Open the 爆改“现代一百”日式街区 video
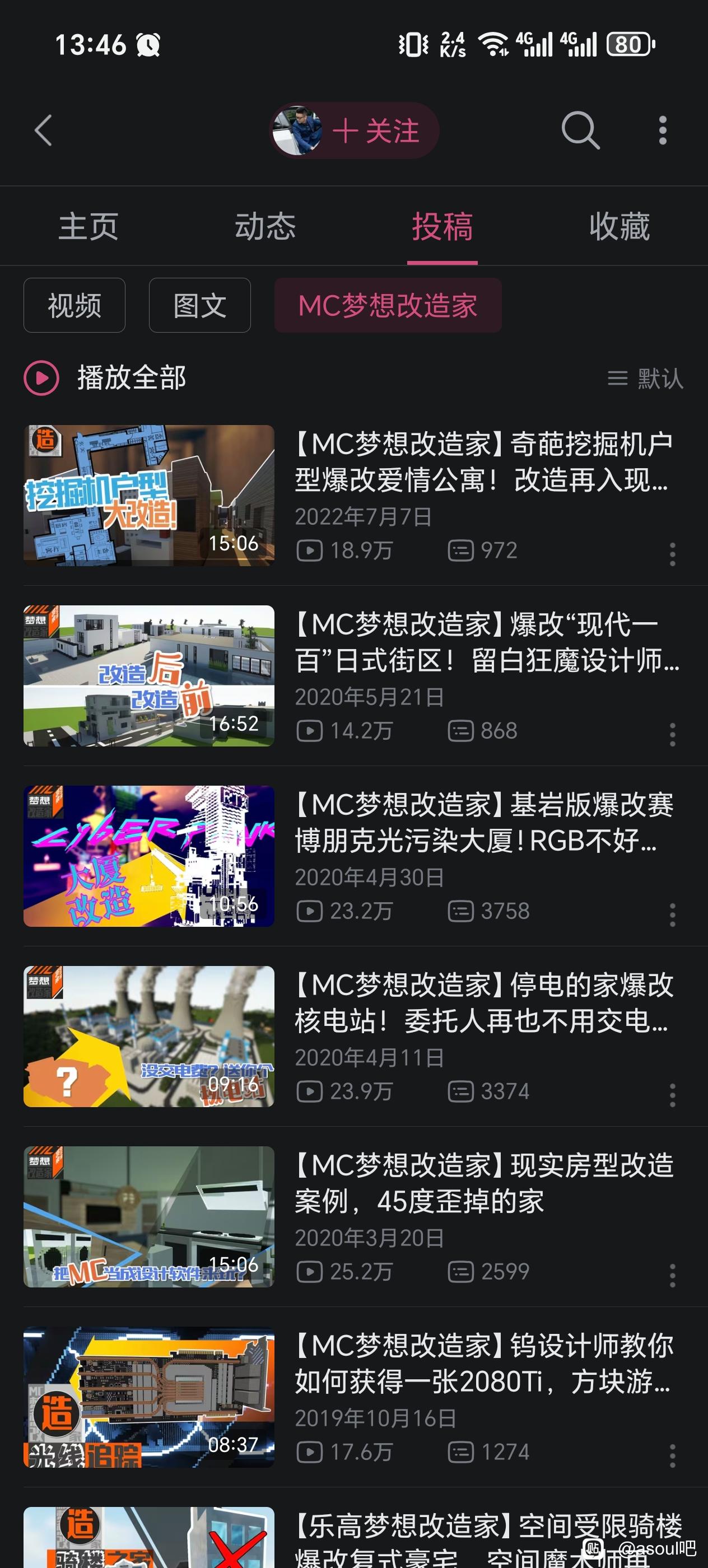Screen dimensions: 708x1568 pos(483,643)
